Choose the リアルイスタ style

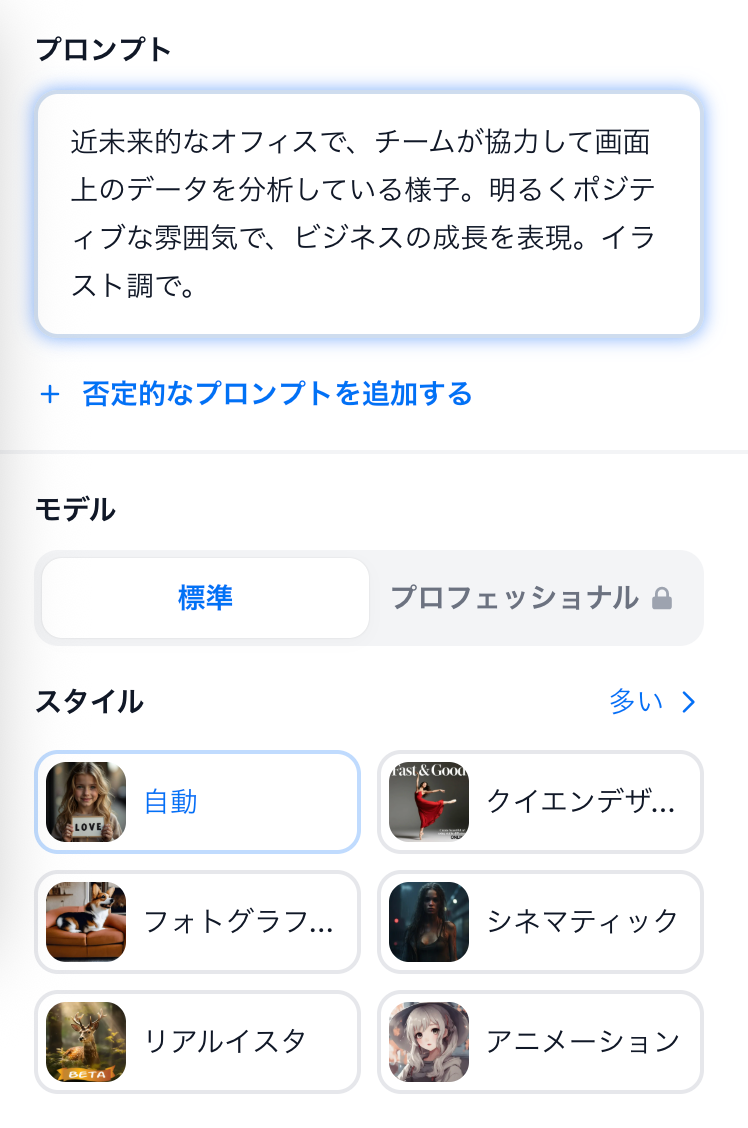(x=197, y=1042)
